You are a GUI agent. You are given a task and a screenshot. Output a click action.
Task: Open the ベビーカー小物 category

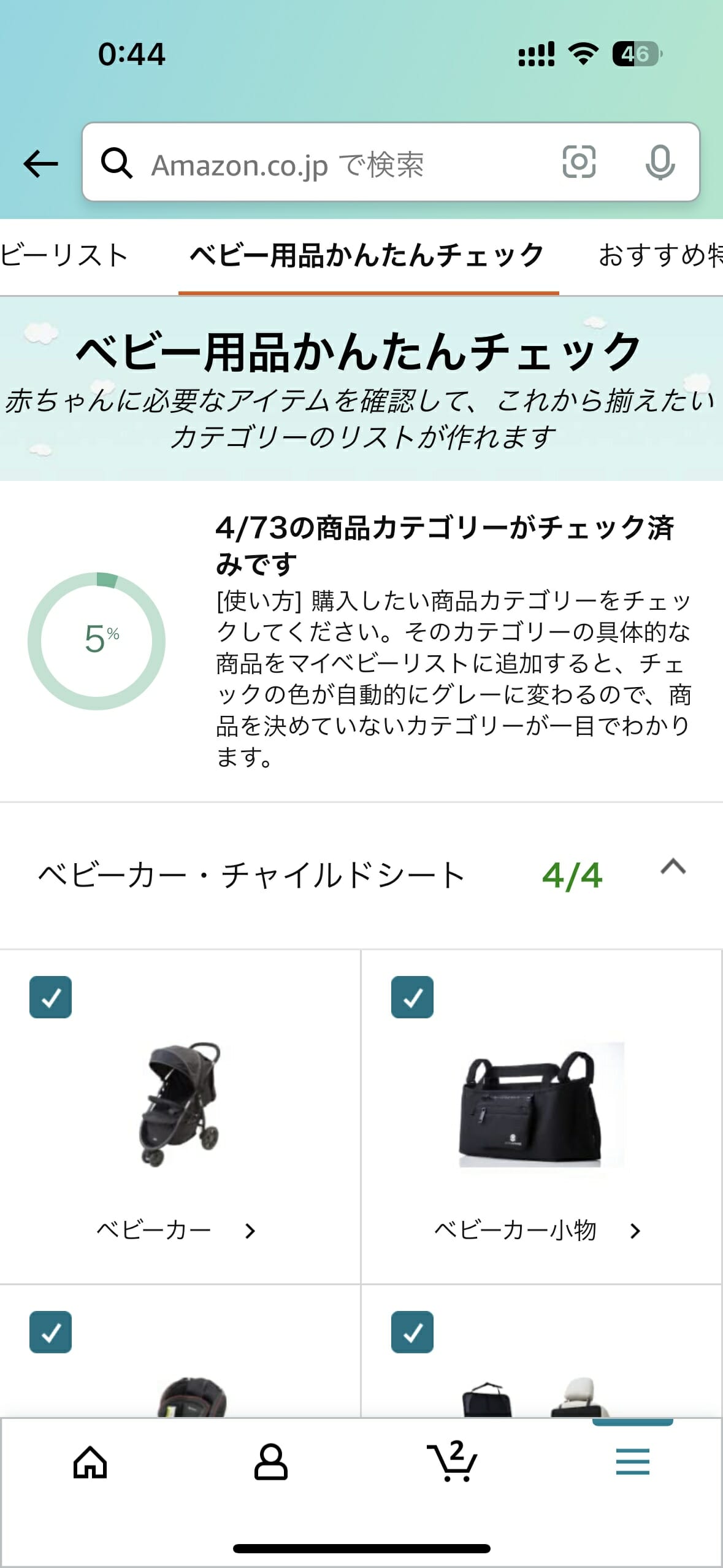tap(537, 1231)
